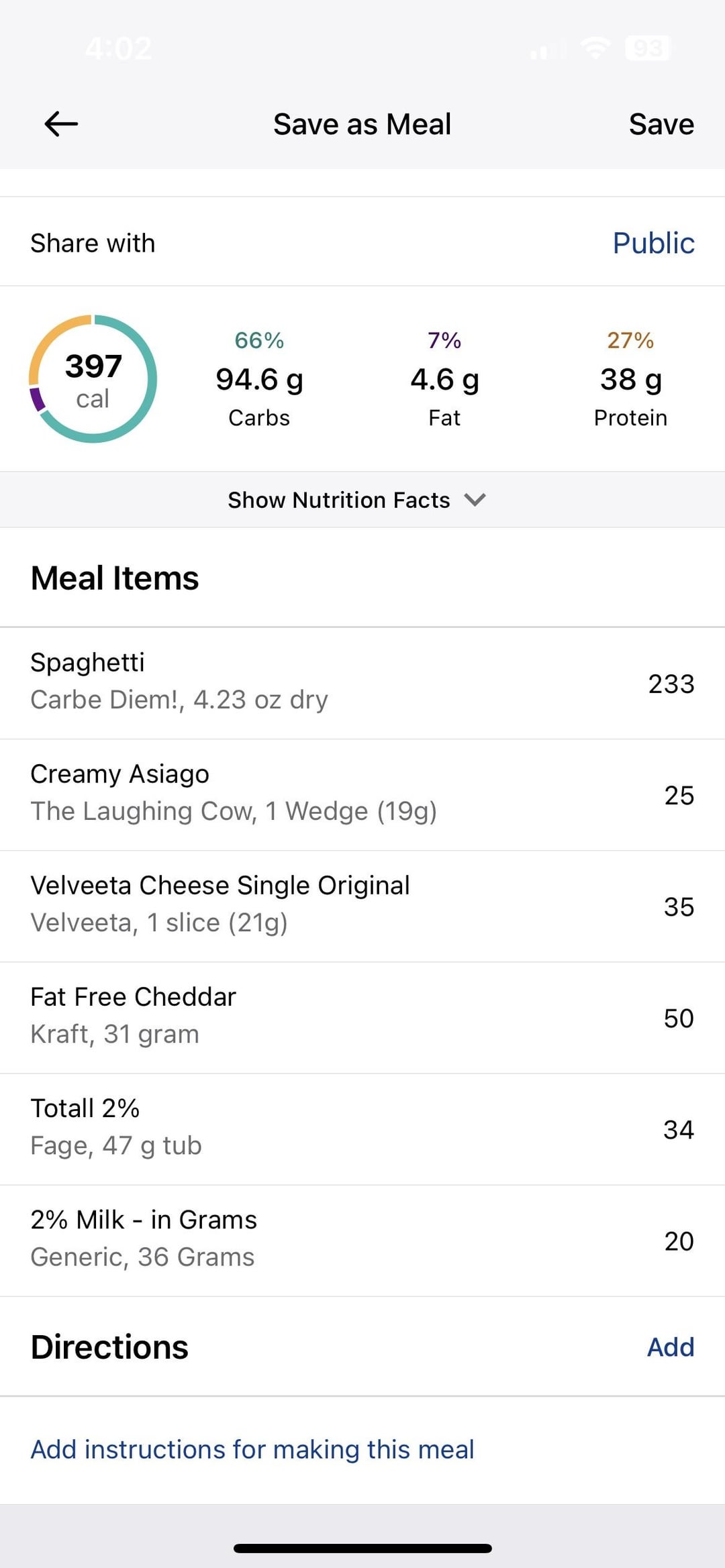Image resolution: width=725 pixels, height=1568 pixels.
Task: Open the Fat Free Cheddar item
Action: [x=362, y=1018]
